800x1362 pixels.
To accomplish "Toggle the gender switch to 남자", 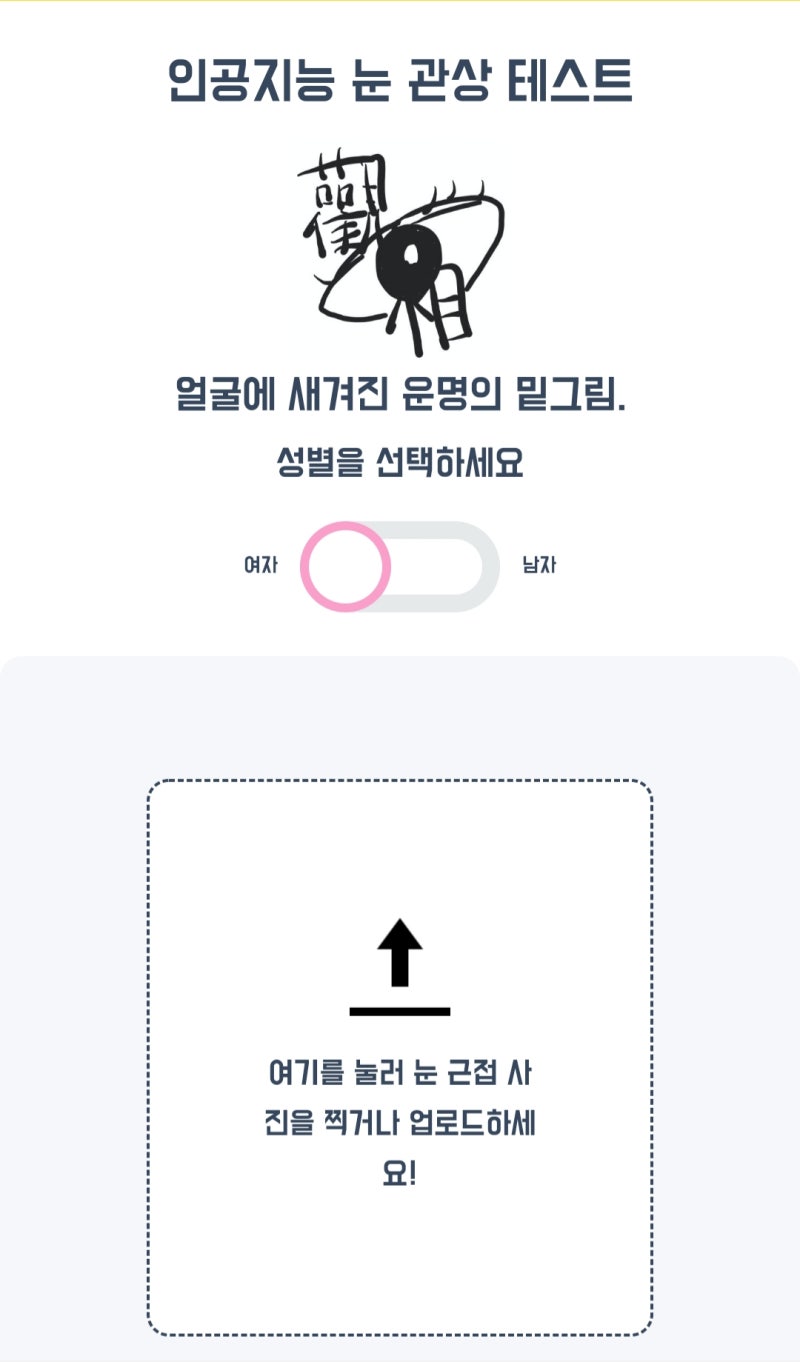I will [x=399, y=566].
